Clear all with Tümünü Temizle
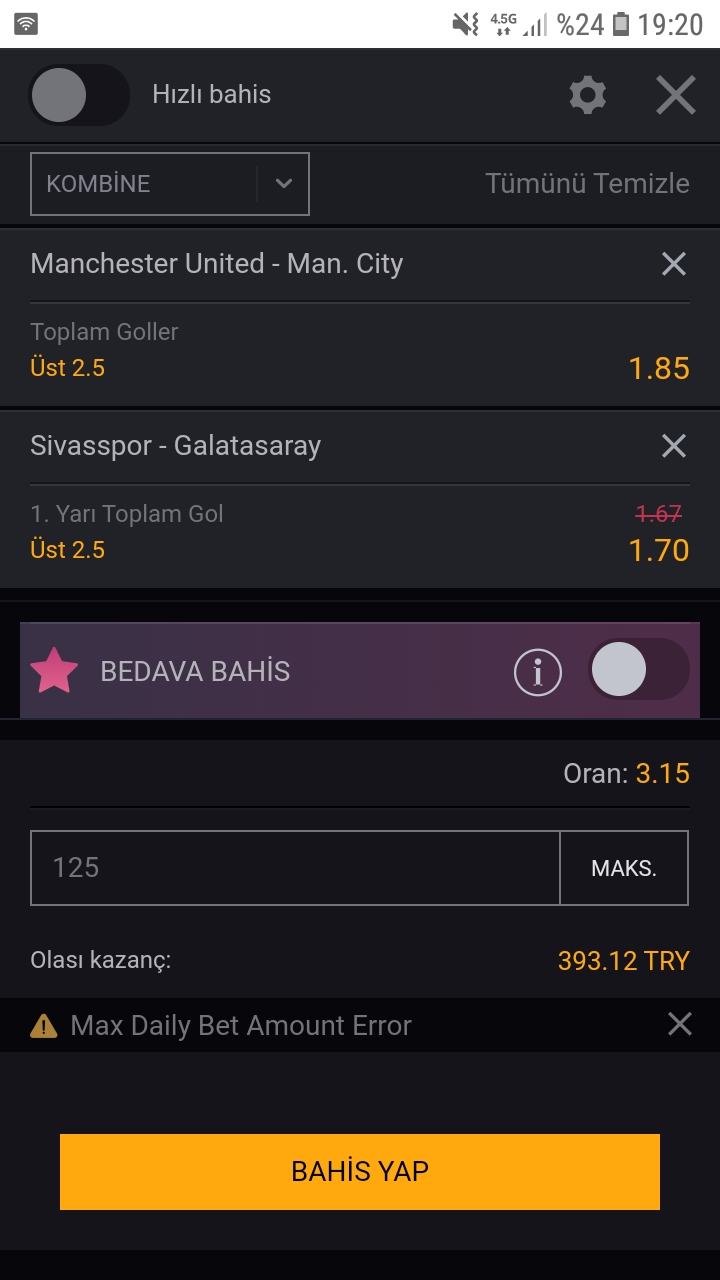Image resolution: width=720 pixels, height=1280 pixels. click(587, 183)
